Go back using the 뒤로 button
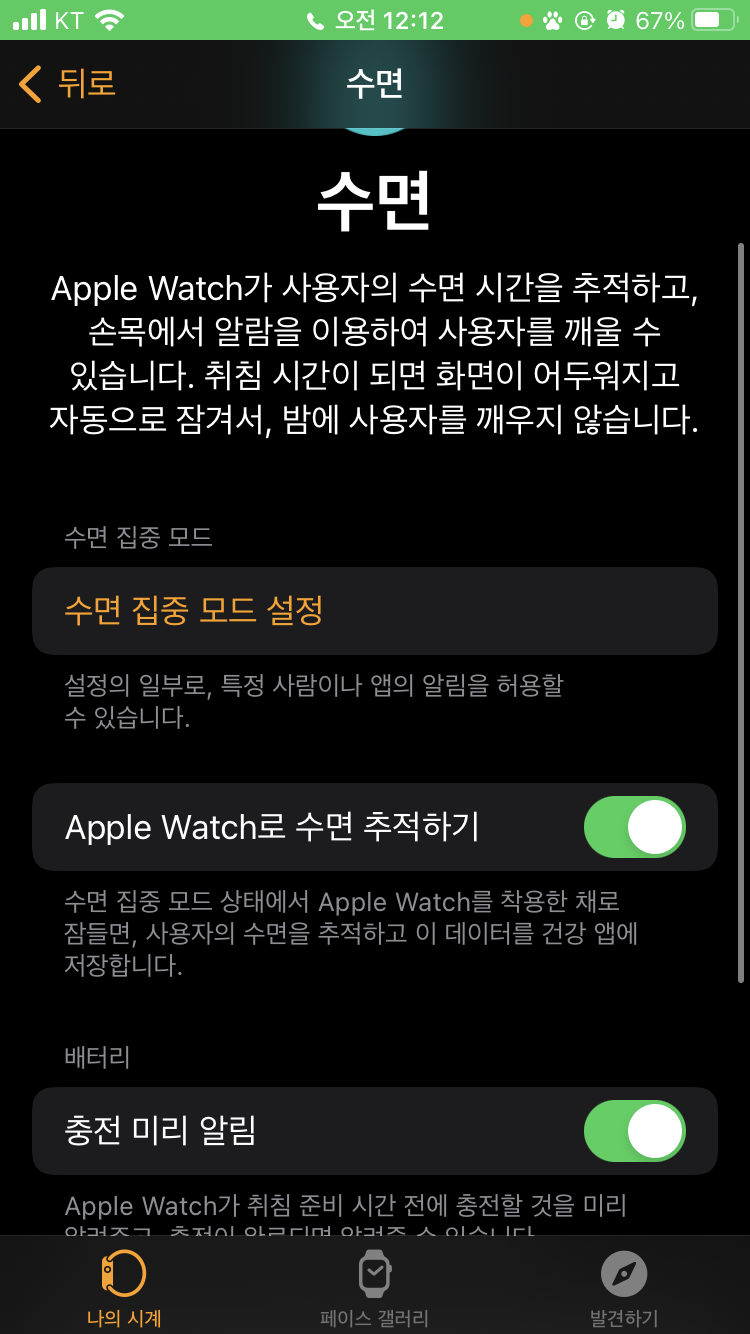Image resolution: width=750 pixels, height=1334 pixels. coord(68,84)
